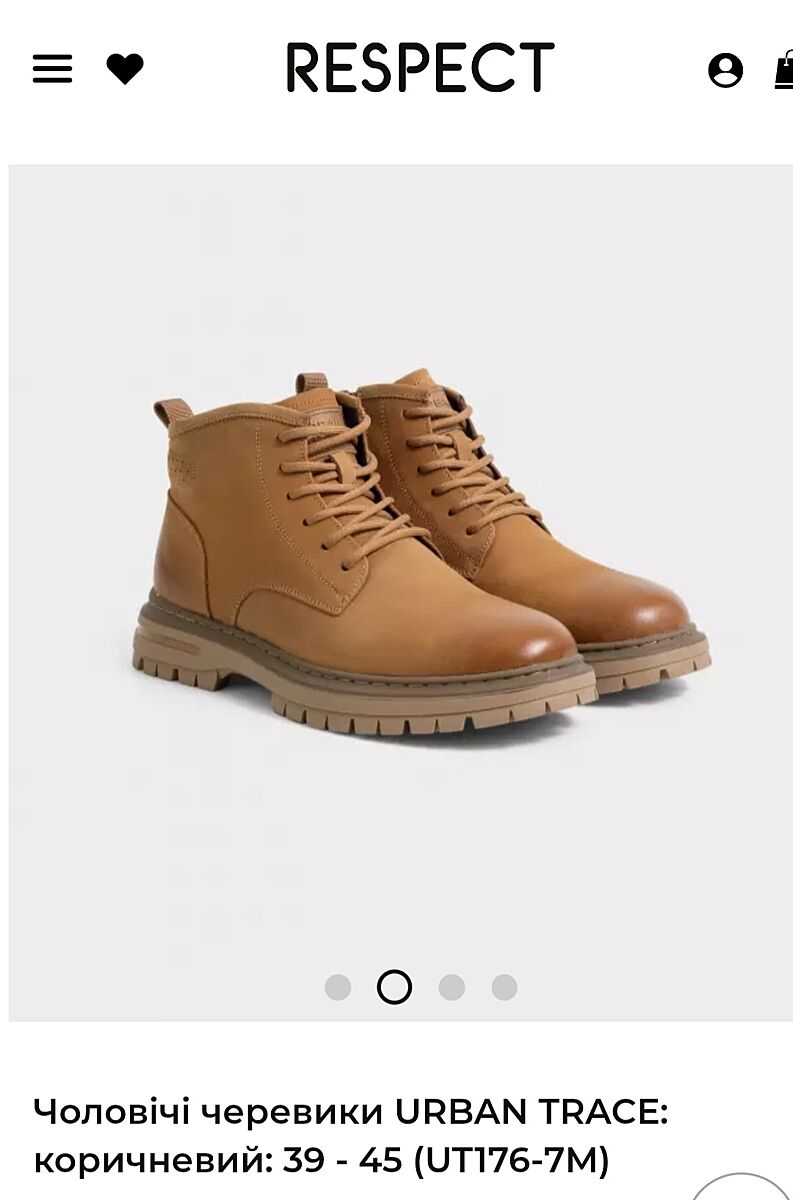This screenshot has width=793, height=1200.
Task: Go to RESPECT home page
Action: click(420, 68)
